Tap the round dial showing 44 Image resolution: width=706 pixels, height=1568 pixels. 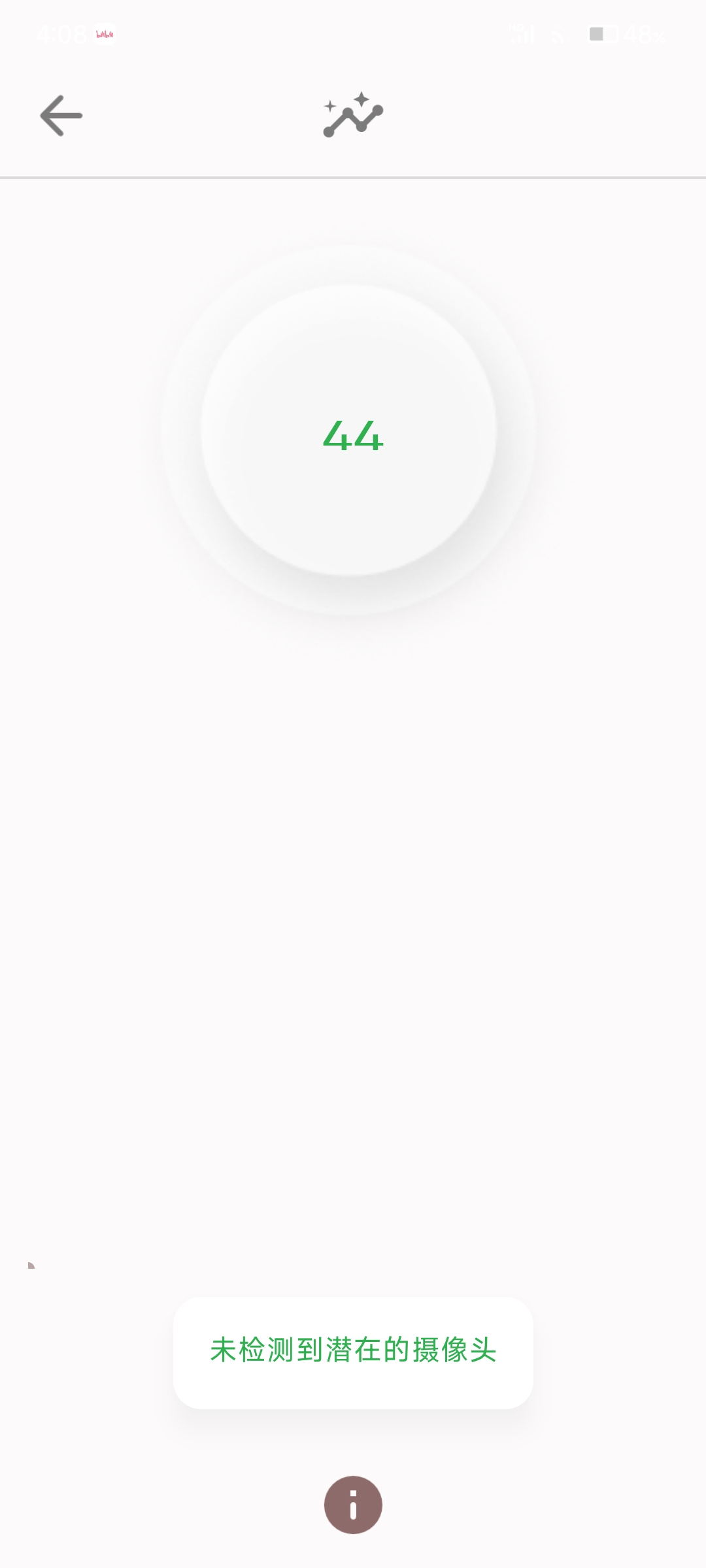tap(349, 431)
